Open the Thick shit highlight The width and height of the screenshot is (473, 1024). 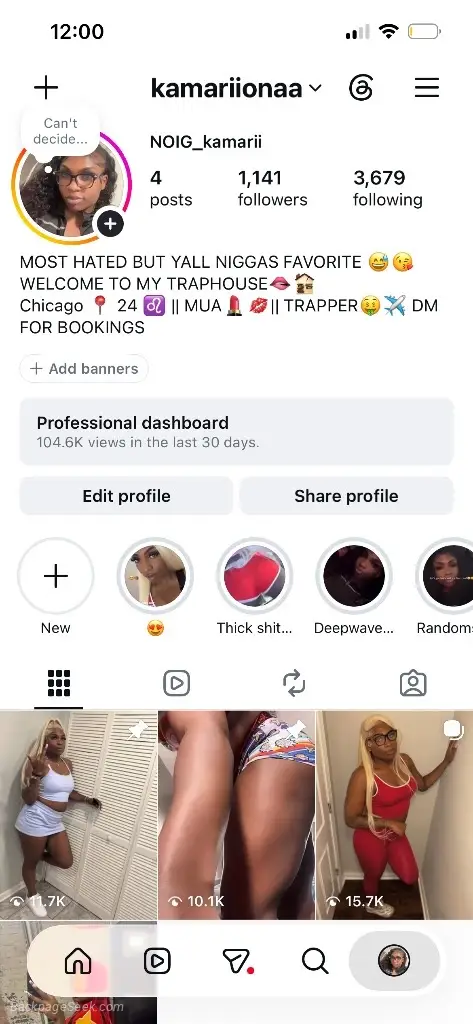pyautogui.click(x=255, y=576)
